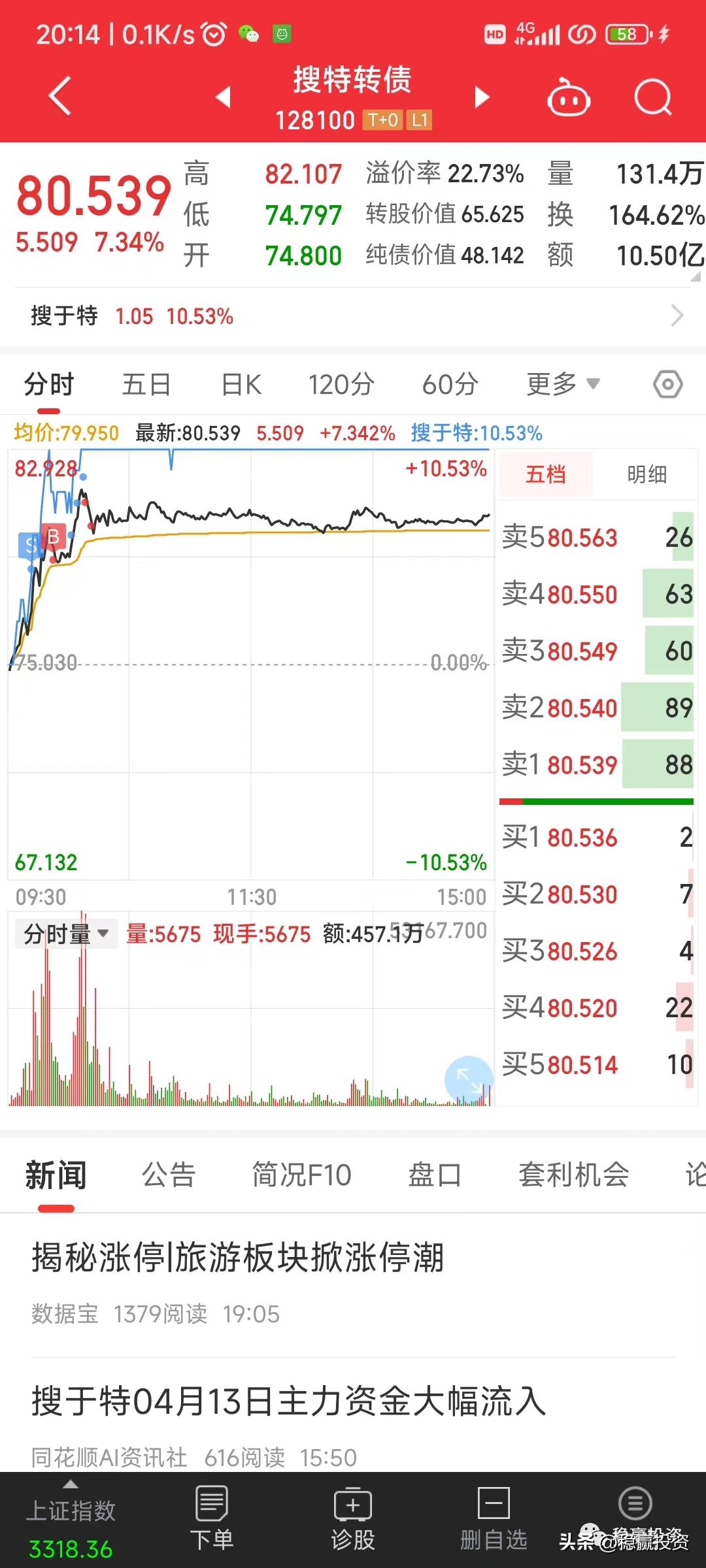Tap the expand chart icon on the volume panel

coord(468,1079)
